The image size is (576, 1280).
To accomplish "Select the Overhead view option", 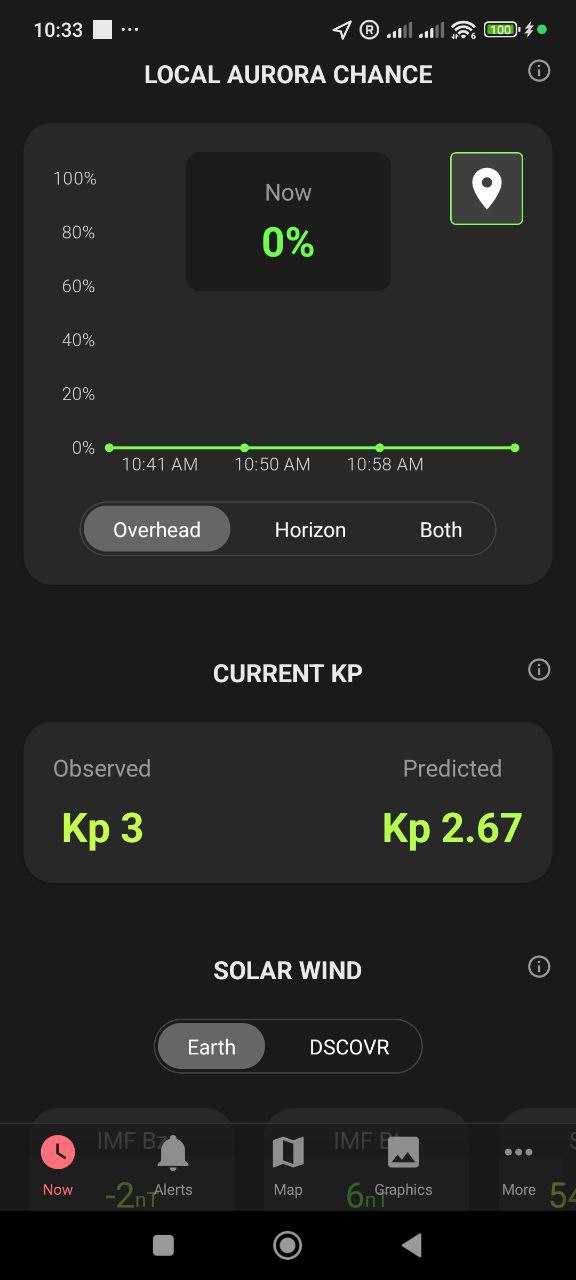I will click(157, 530).
